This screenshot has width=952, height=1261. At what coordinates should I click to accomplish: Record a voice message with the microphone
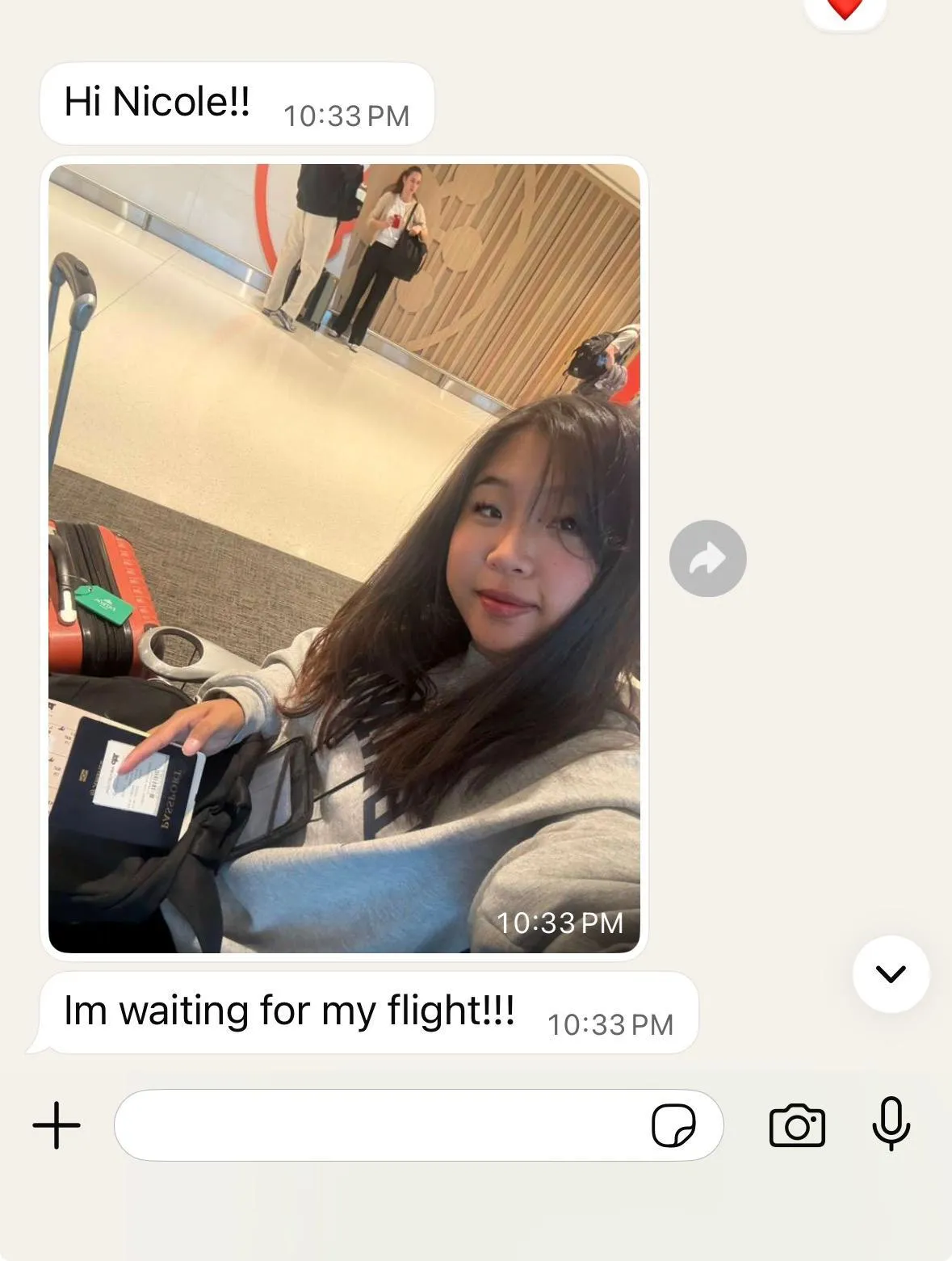click(x=891, y=1124)
